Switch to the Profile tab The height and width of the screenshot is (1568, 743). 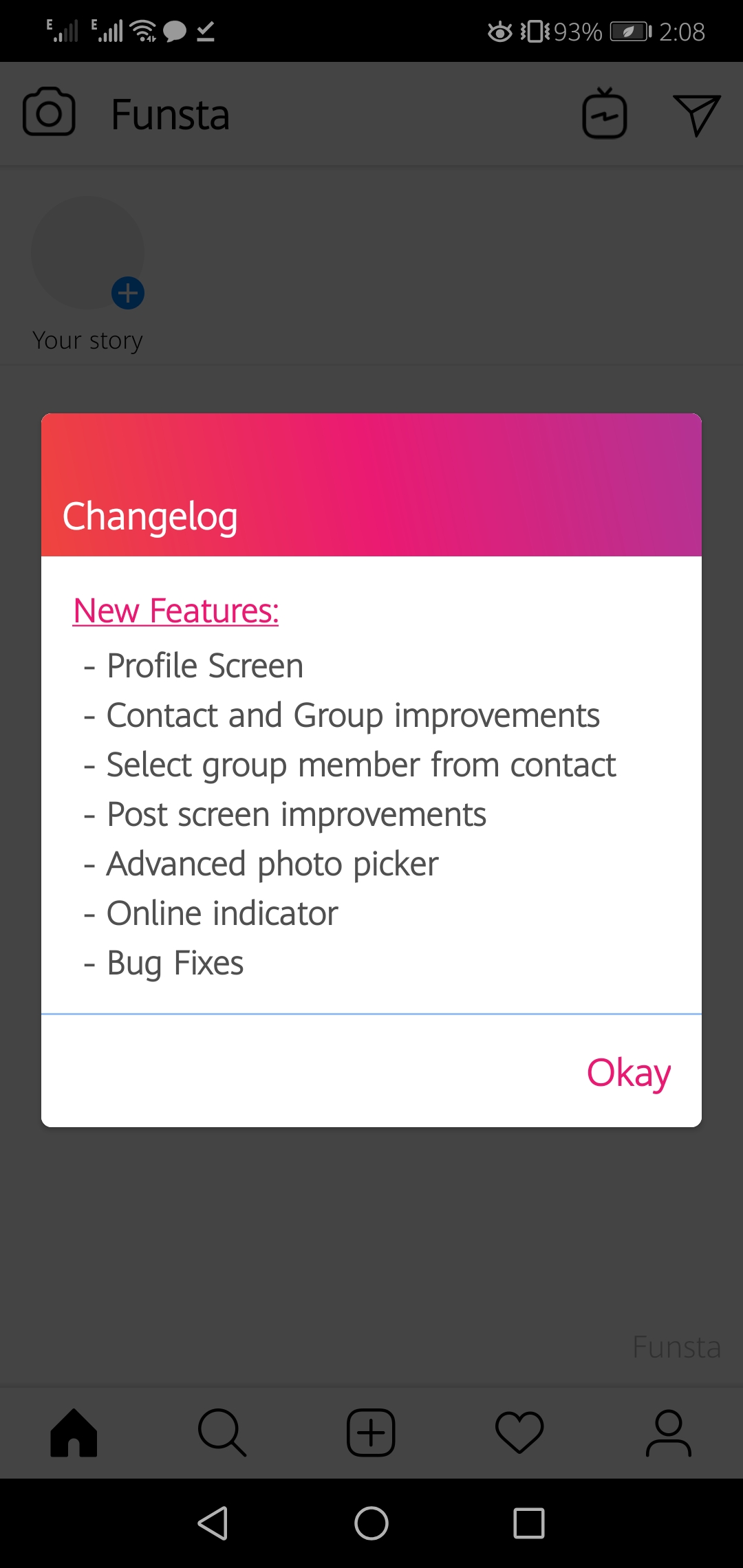coord(668,1433)
